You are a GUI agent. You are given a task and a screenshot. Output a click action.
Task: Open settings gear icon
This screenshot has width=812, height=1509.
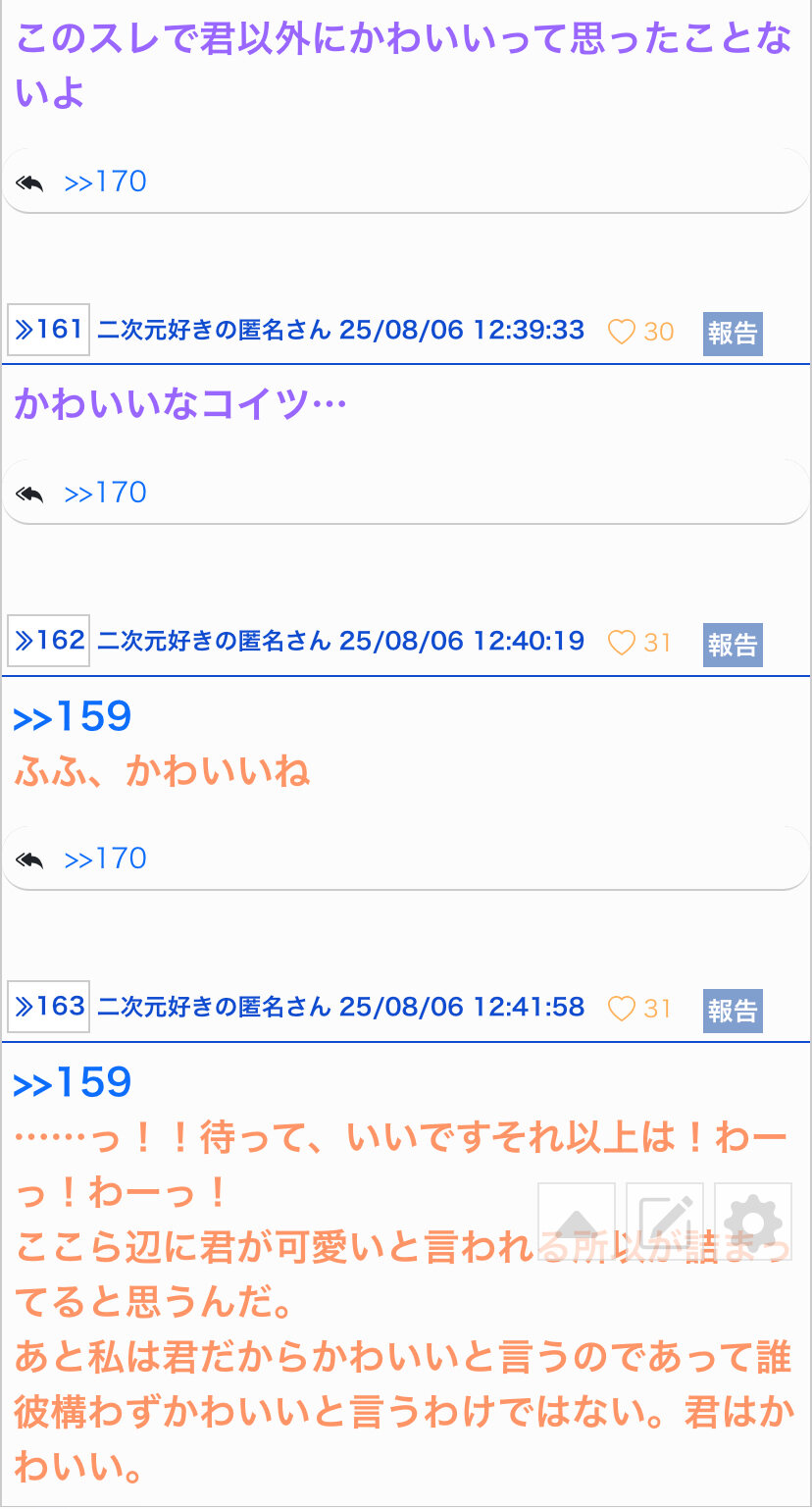click(x=753, y=1222)
